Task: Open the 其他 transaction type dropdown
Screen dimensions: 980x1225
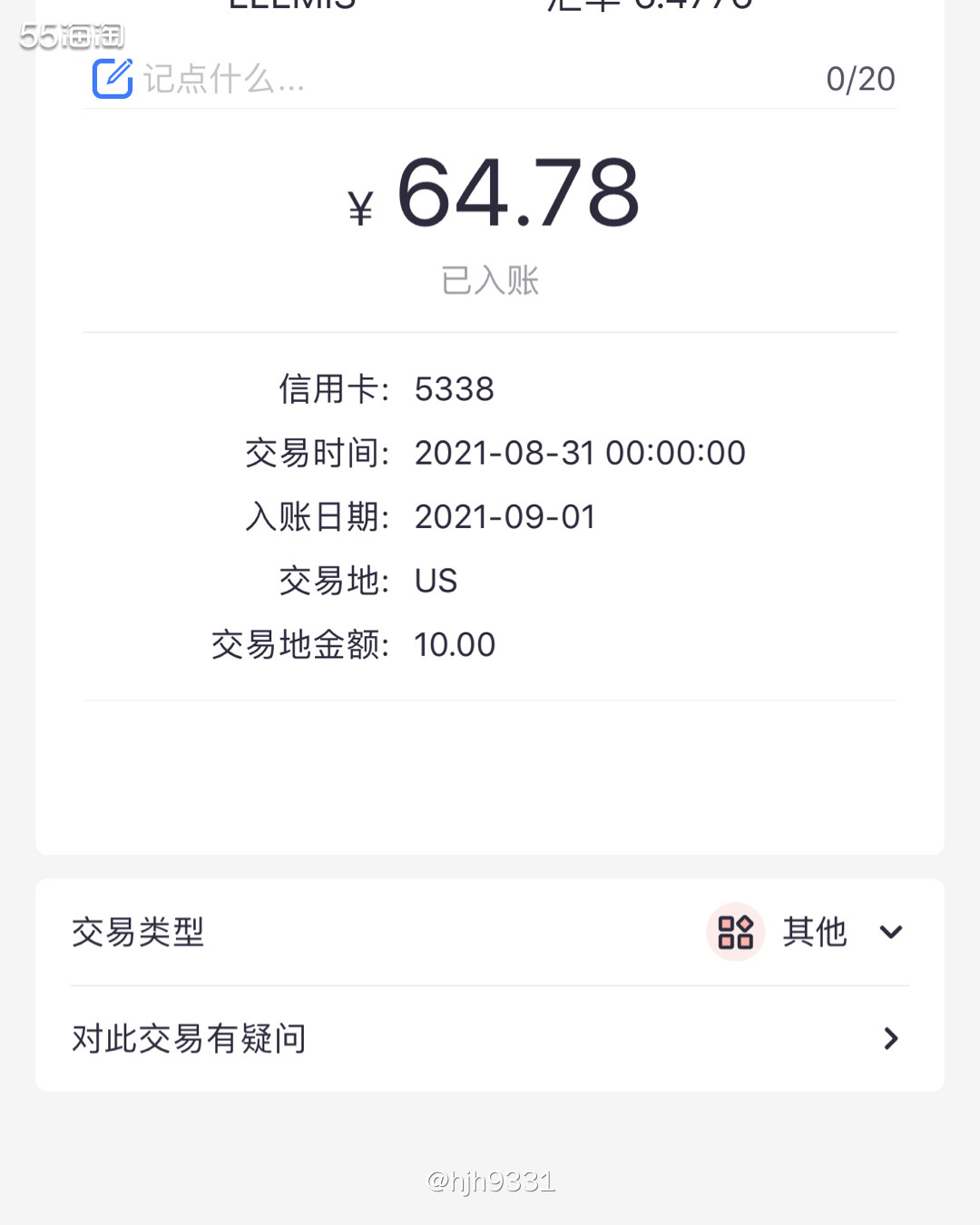Action: coord(814,931)
